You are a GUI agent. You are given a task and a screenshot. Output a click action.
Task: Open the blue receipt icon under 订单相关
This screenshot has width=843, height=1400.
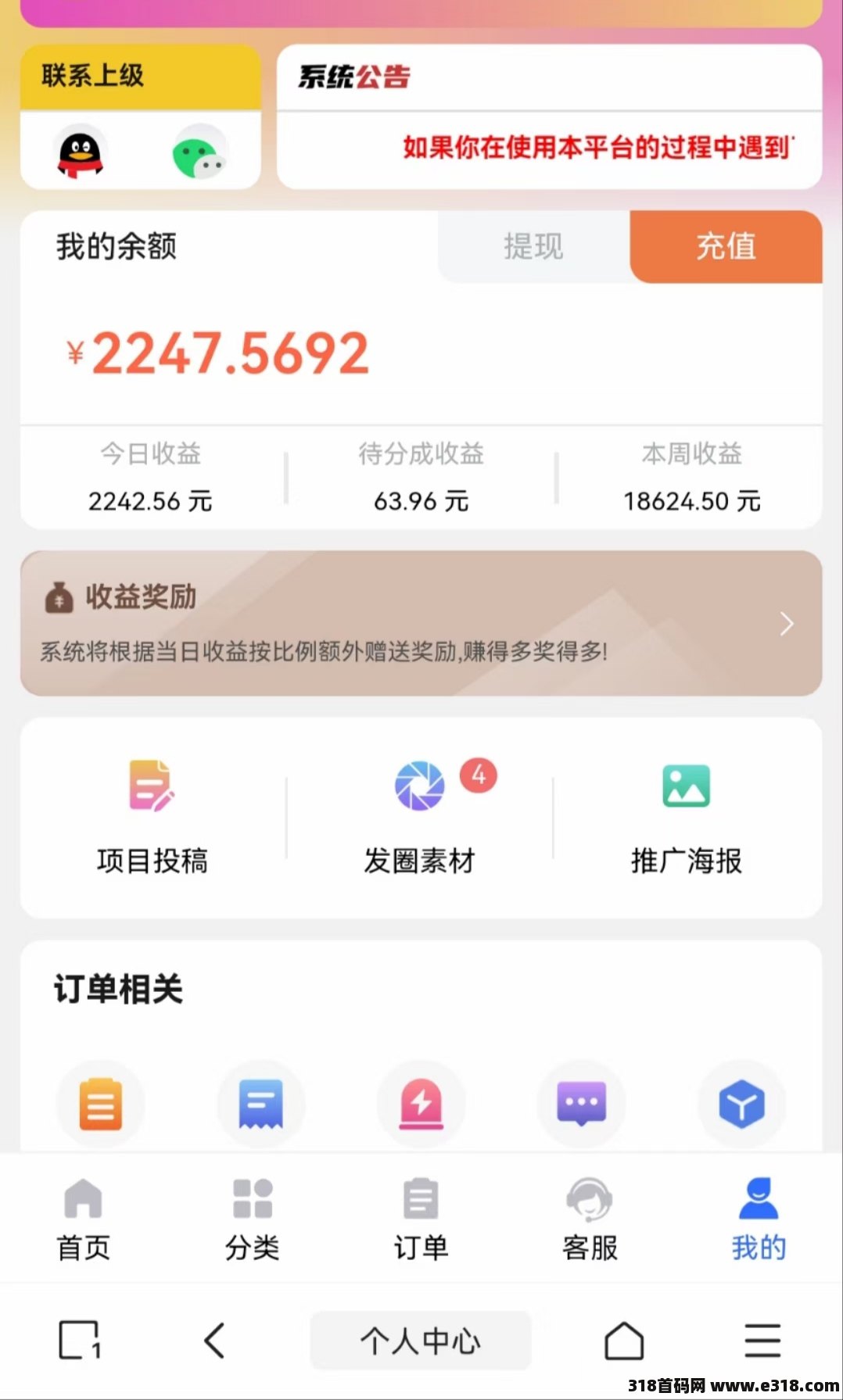[261, 1104]
